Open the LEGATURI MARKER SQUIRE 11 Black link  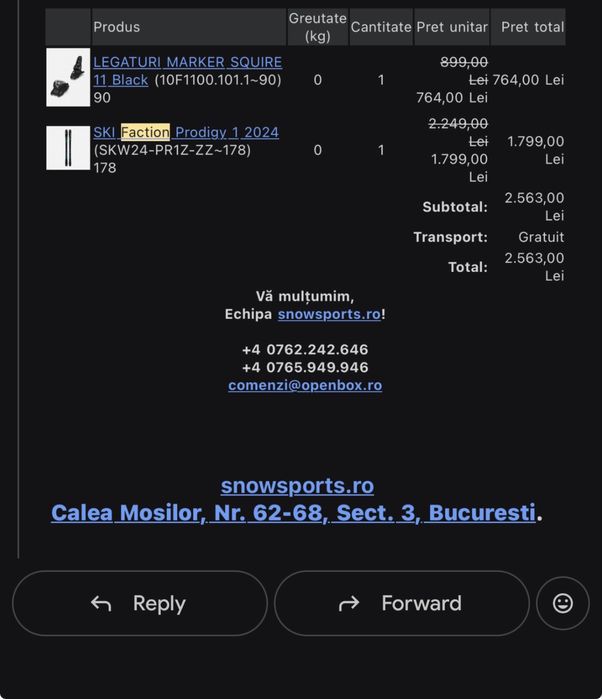point(187,62)
